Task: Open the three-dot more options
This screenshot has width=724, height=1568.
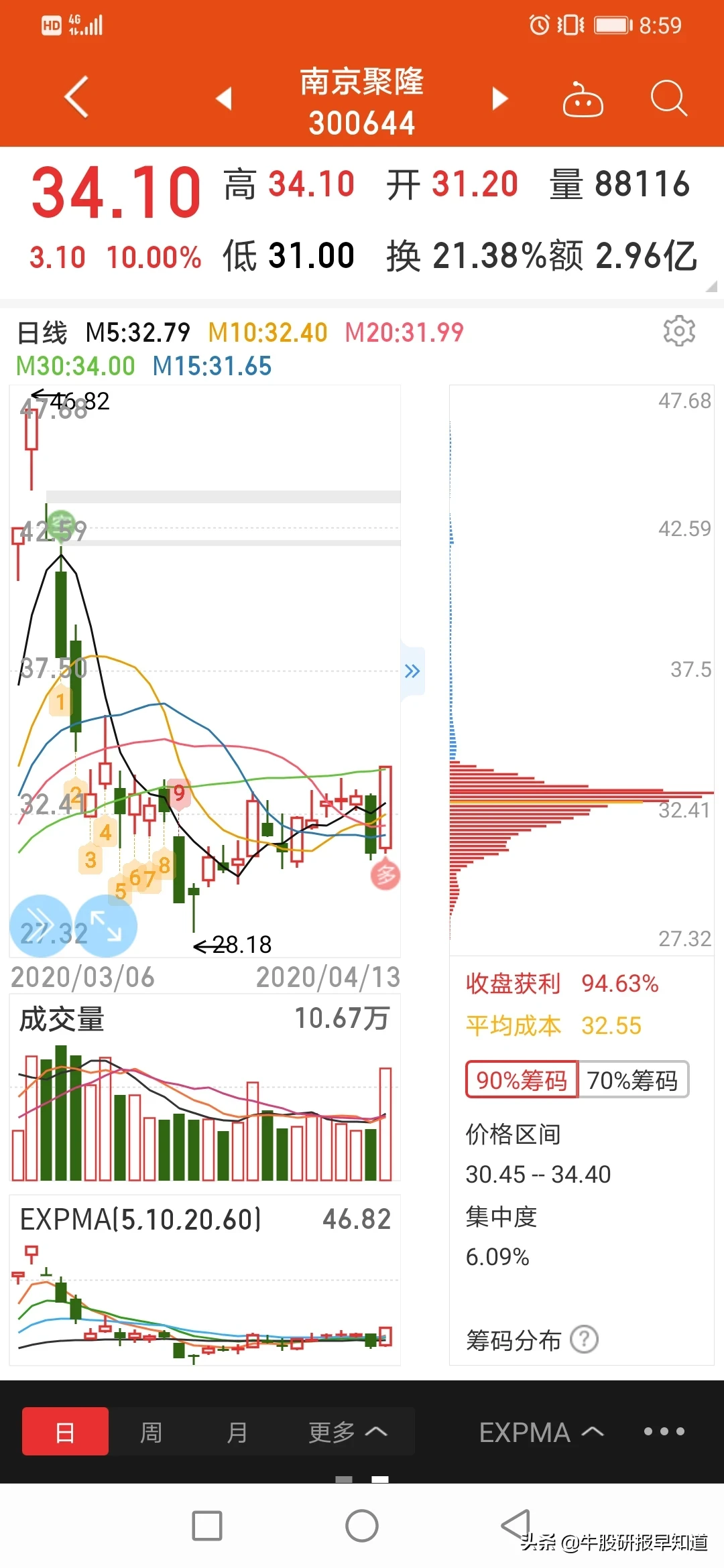Action: coord(664,1431)
